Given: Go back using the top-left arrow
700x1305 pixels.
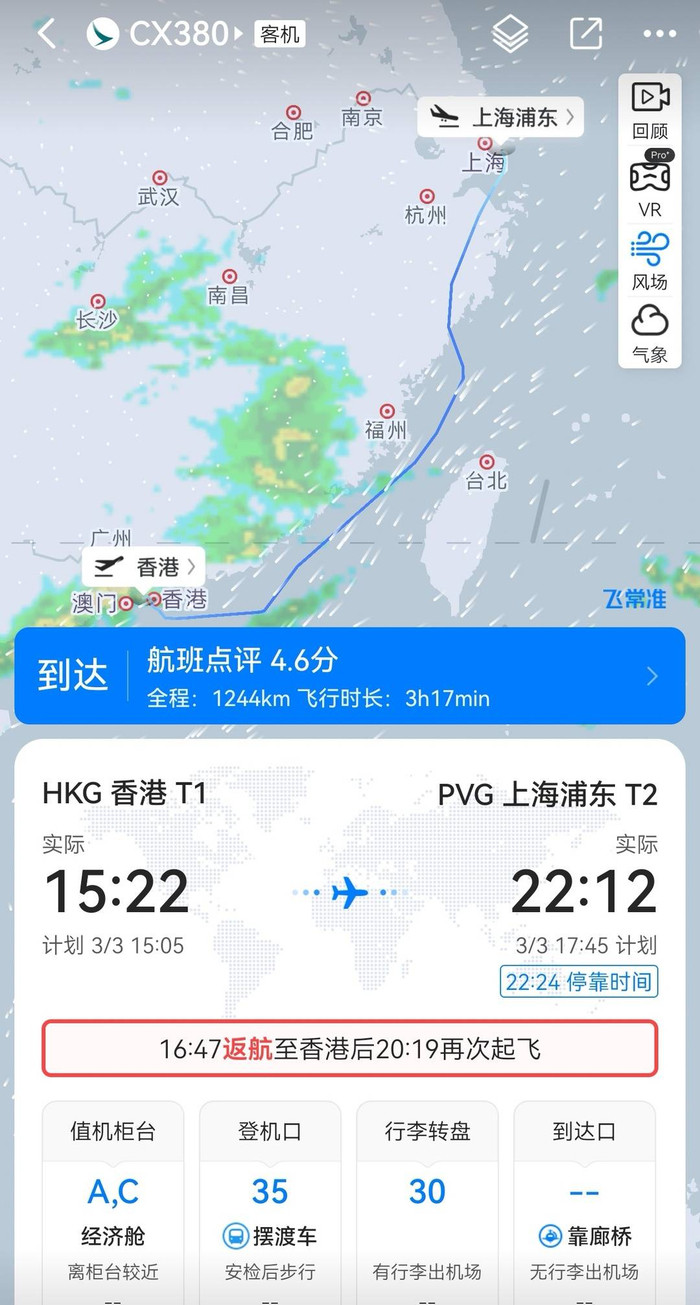Looking at the screenshot, I should [x=46, y=34].
